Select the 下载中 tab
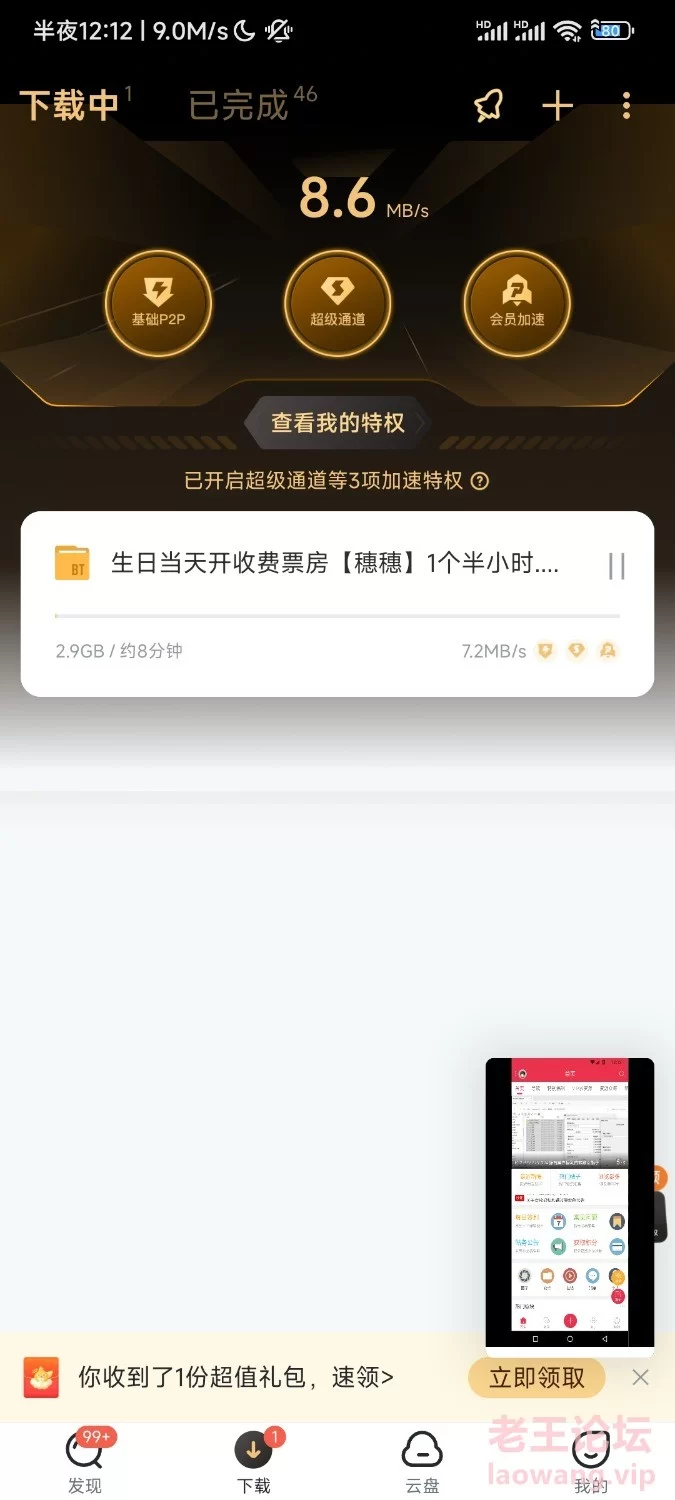Image resolution: width=675 pixels, height=1500 pixels. point(70,105)
